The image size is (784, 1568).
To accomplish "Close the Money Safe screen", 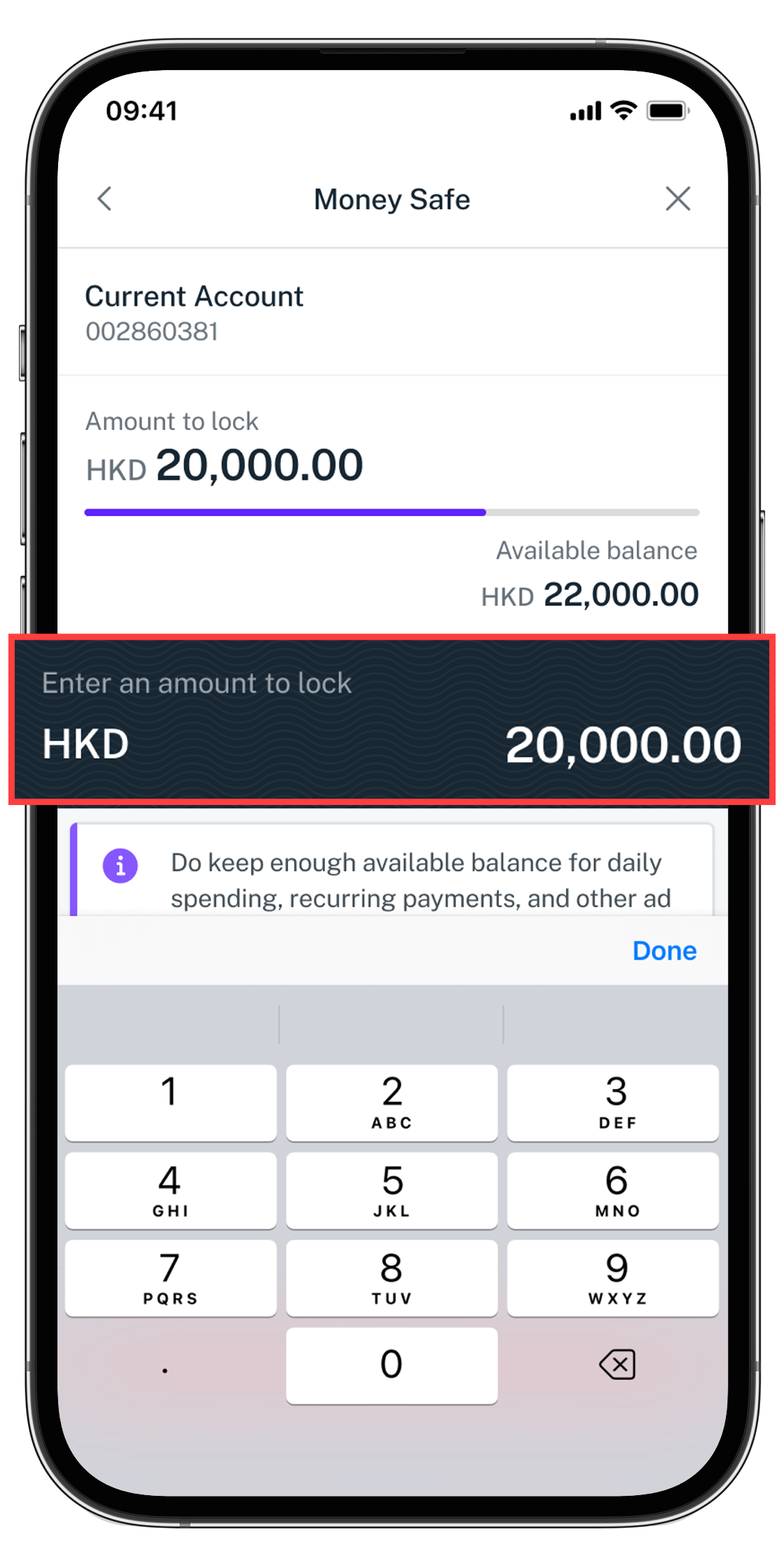I will (x=678, y=199).
